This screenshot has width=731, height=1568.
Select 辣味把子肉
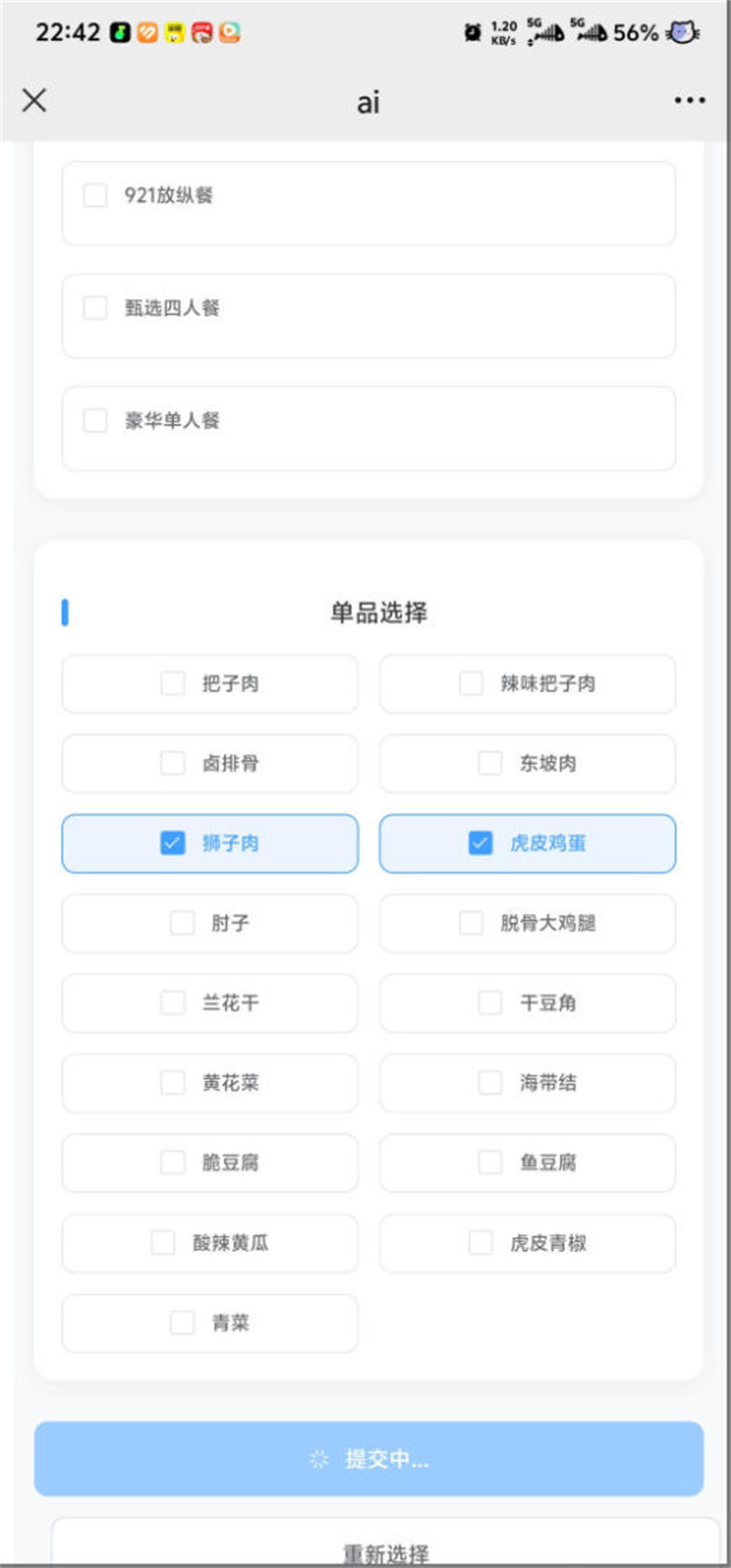[527, 683]
